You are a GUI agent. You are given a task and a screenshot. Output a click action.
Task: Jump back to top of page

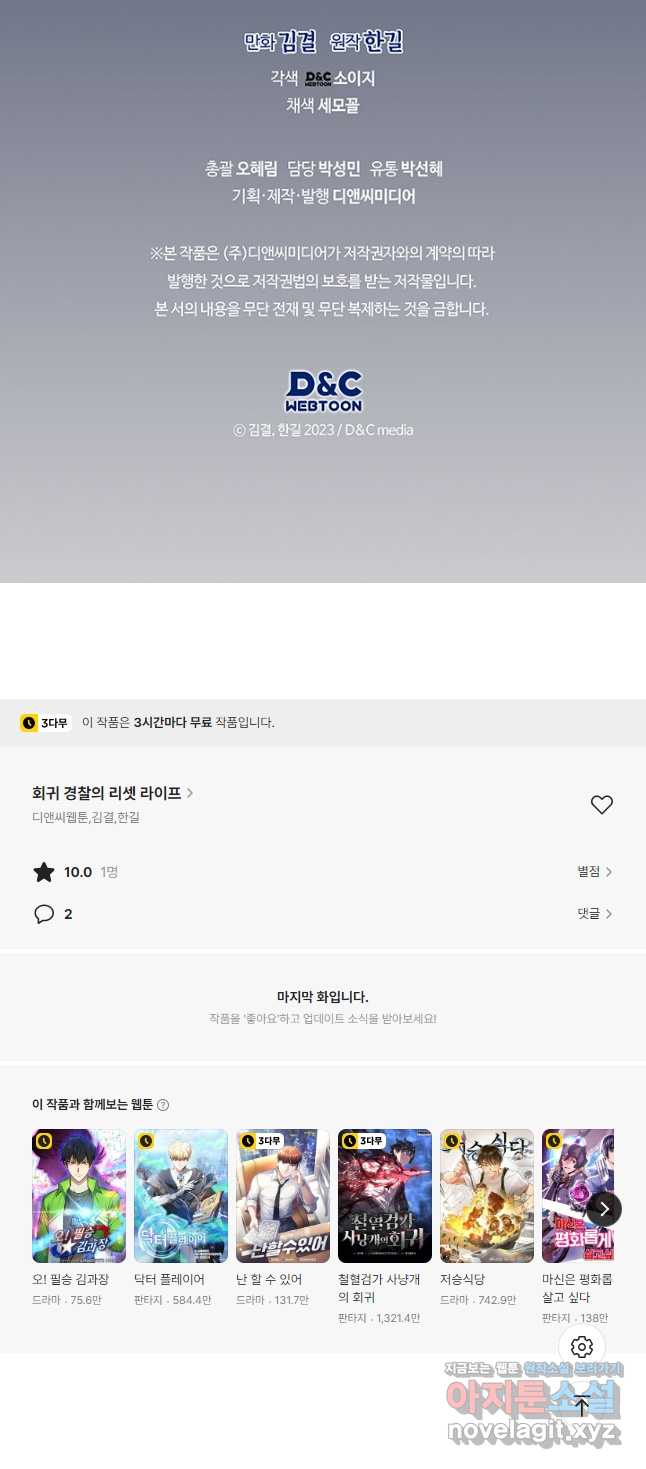[x=582, y=1405]
